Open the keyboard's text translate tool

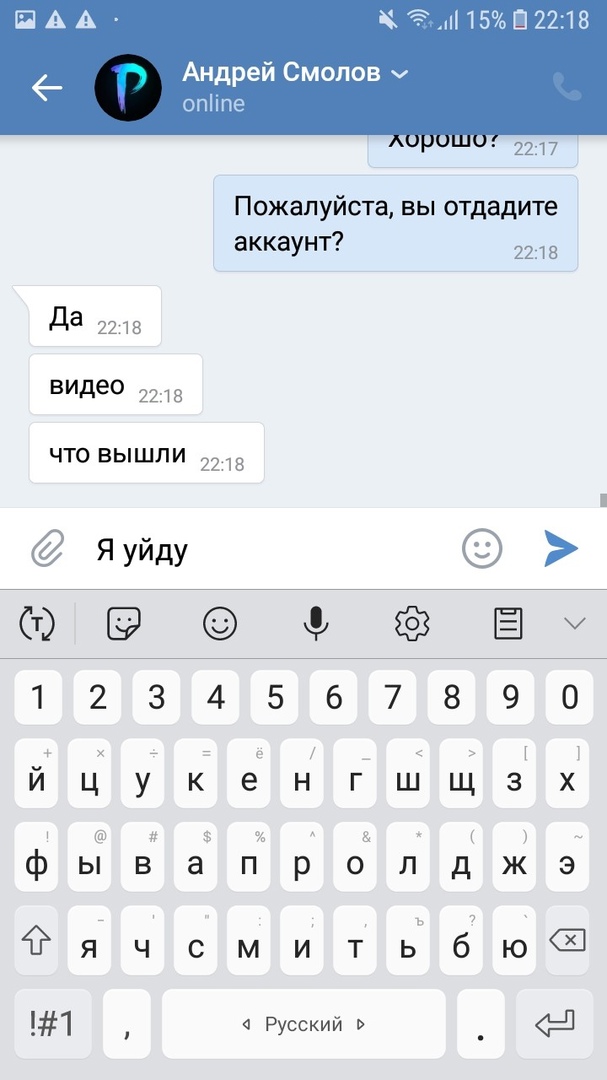(x=37, y=624)
